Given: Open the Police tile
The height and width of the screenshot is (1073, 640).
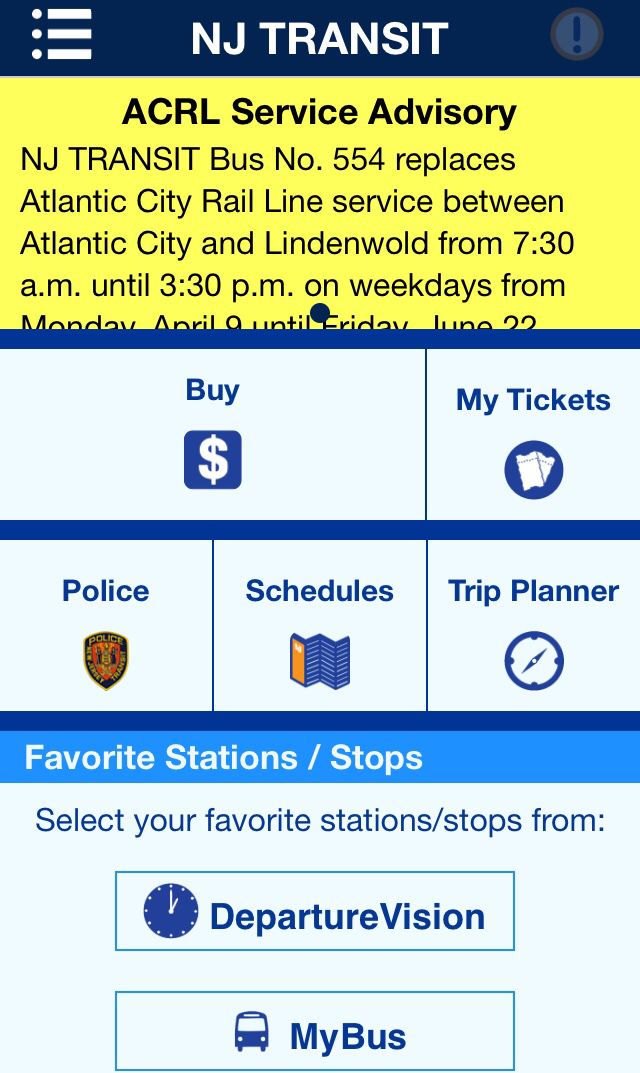Looking at the screenshot, I should [x=106, y=627].
